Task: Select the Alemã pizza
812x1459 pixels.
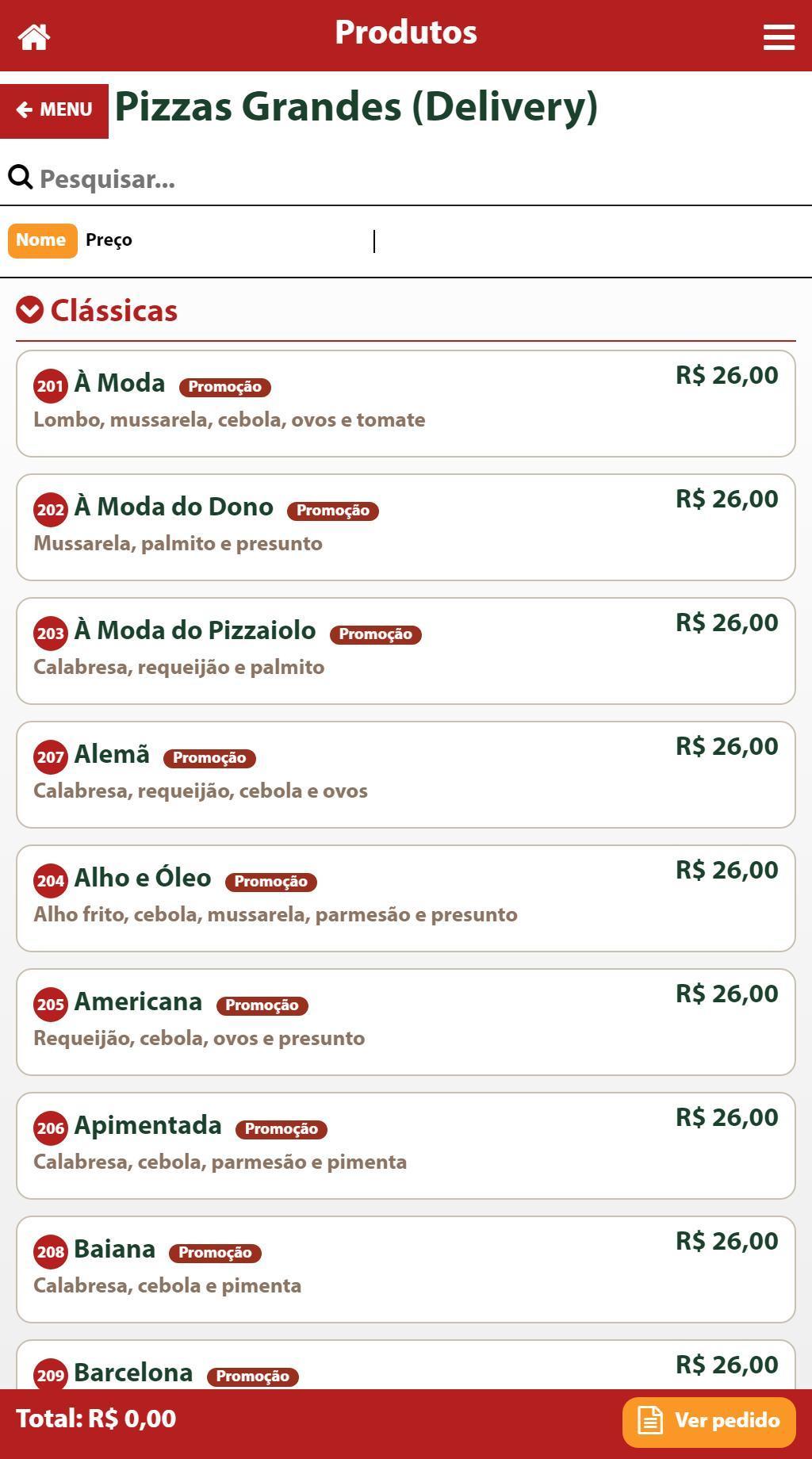Action: pyautogui.click(x=406, y=775)
